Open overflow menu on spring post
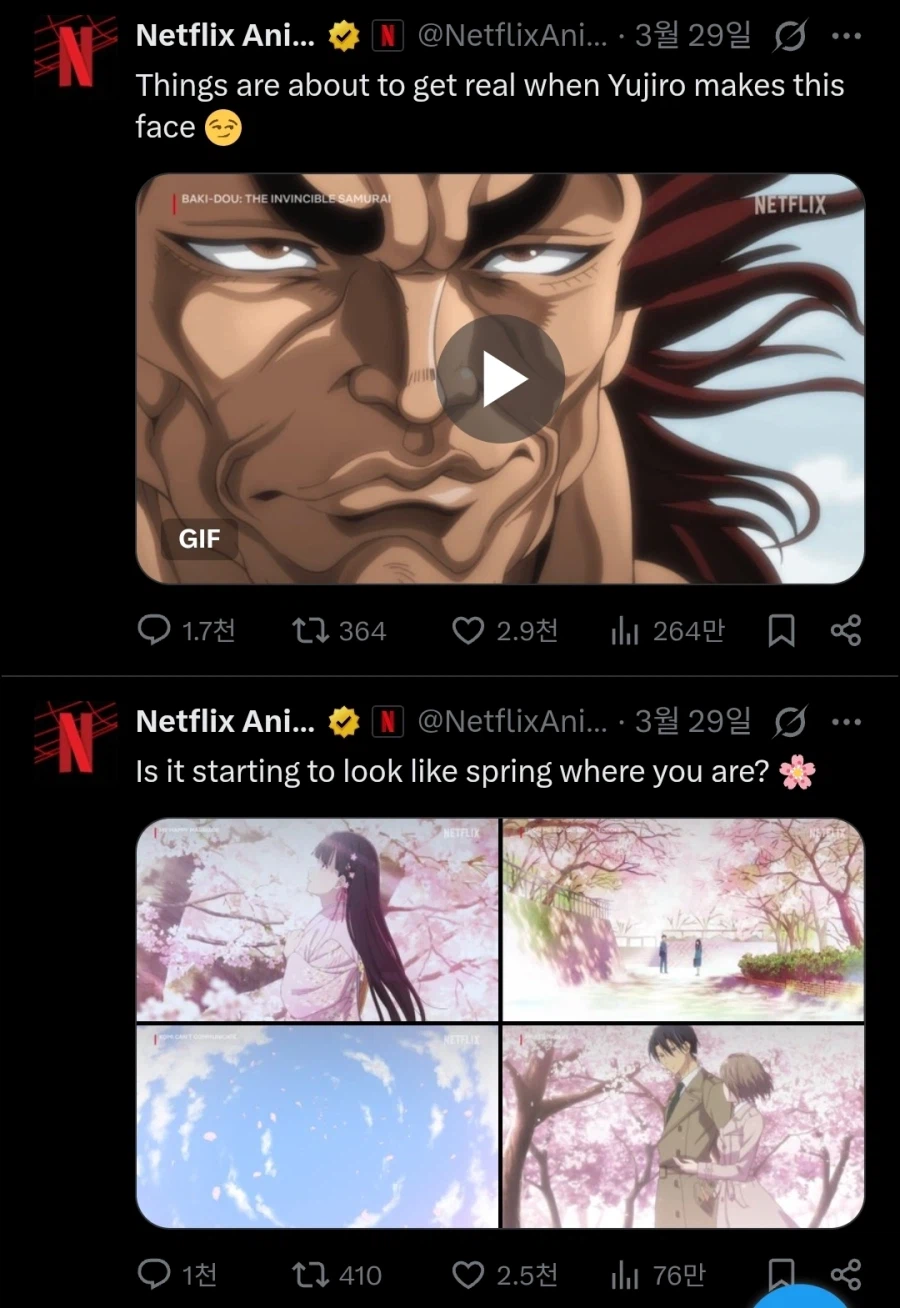The image size is (900, 1308). pos(846,721)
